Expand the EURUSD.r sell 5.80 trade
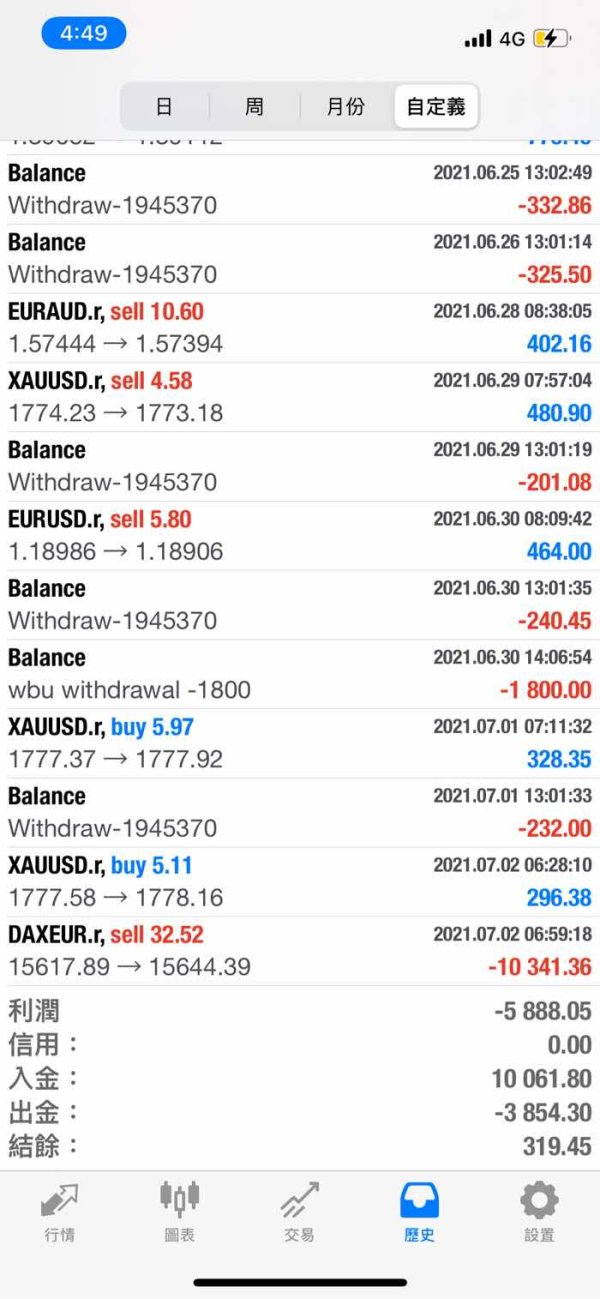Viewport: 600px width, 1299px height. tap(300, 536)
